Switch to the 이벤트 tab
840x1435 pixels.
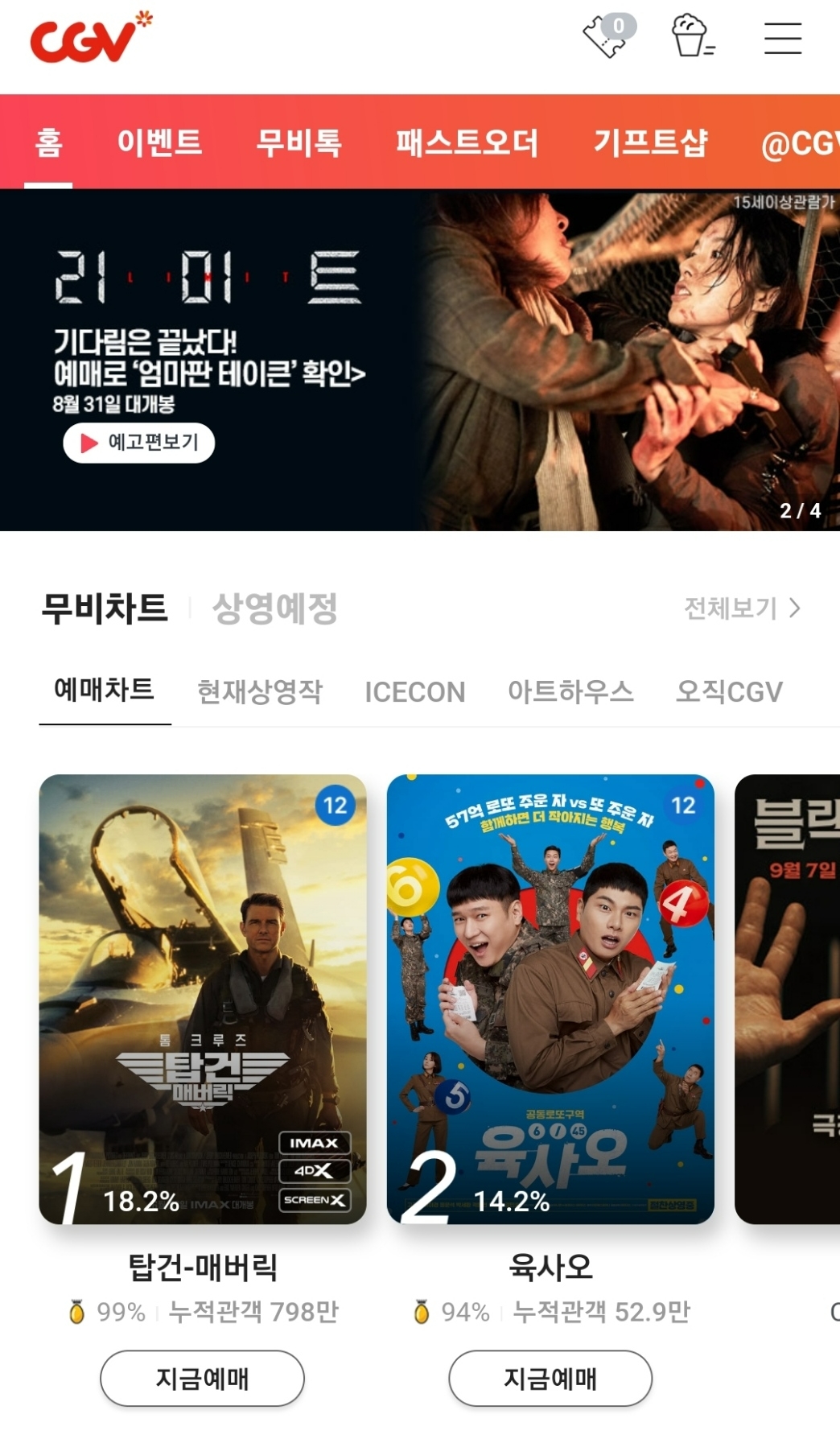point(161,142)
